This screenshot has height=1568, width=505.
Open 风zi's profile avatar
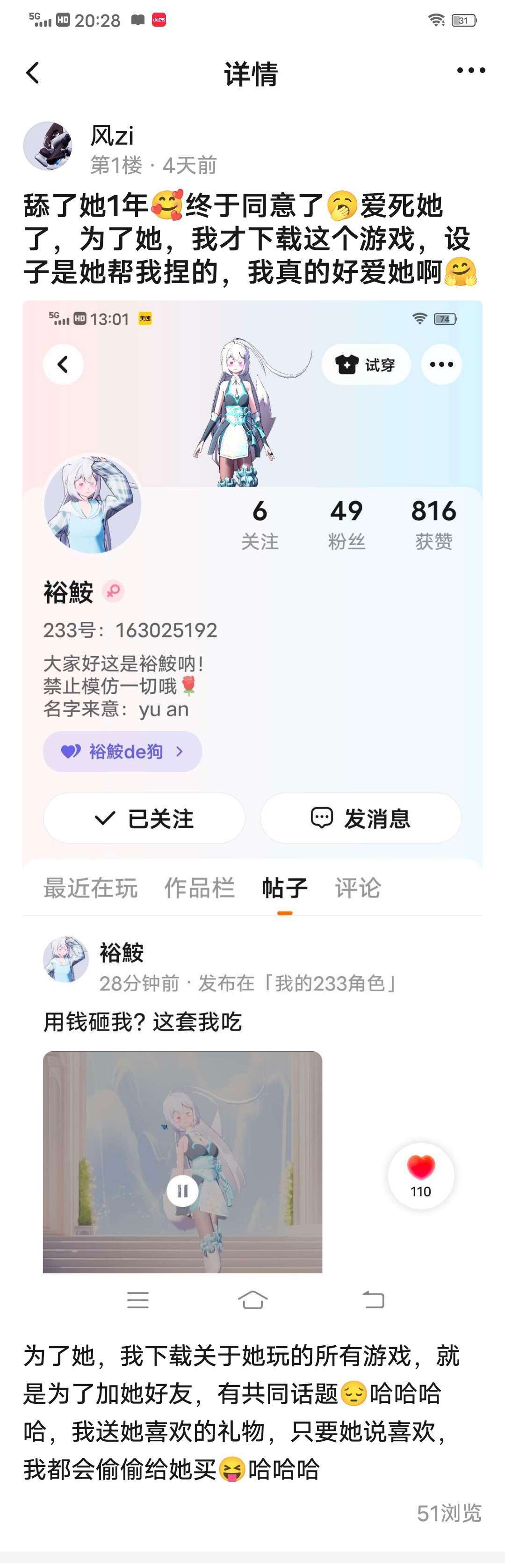click(48, 146)
